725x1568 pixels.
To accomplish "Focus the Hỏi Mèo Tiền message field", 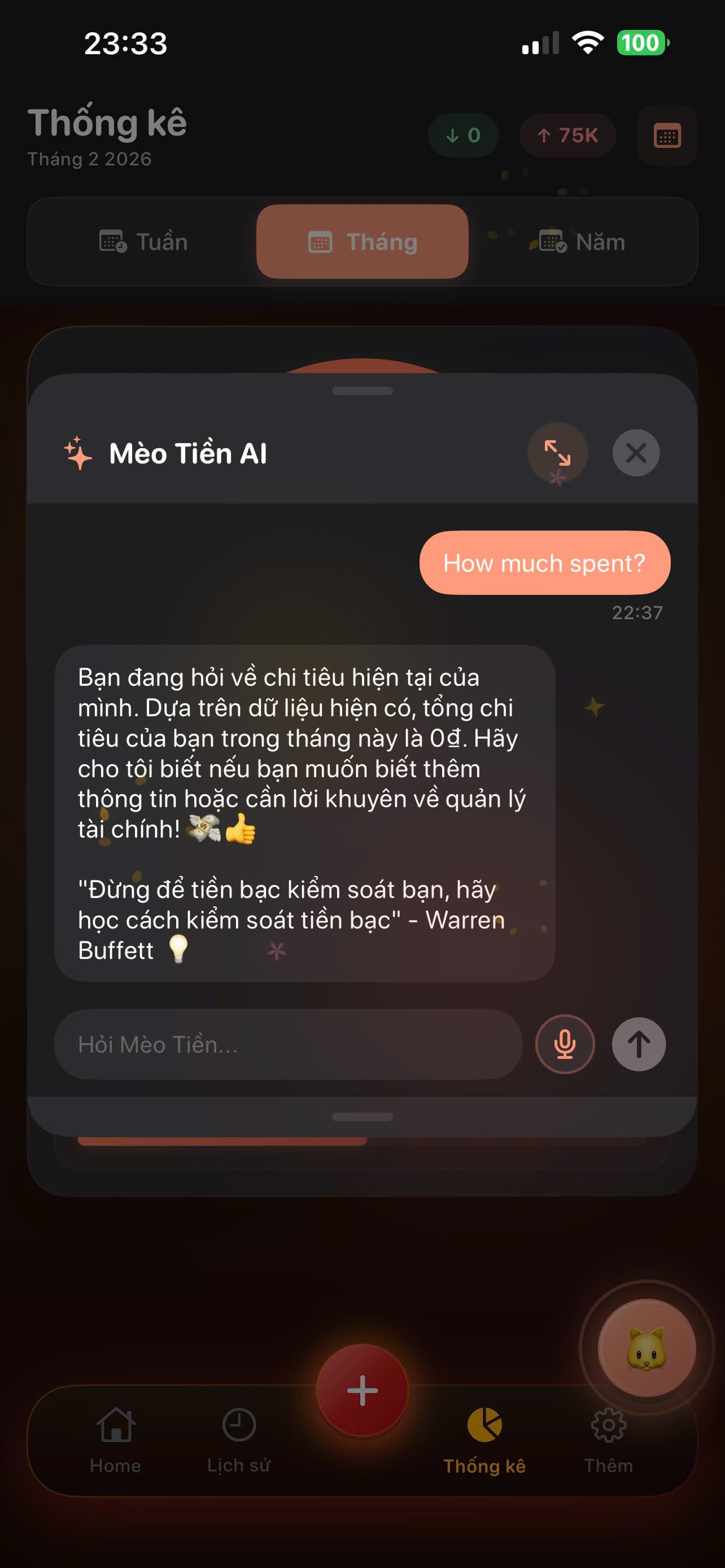I will coord(288,1045).
